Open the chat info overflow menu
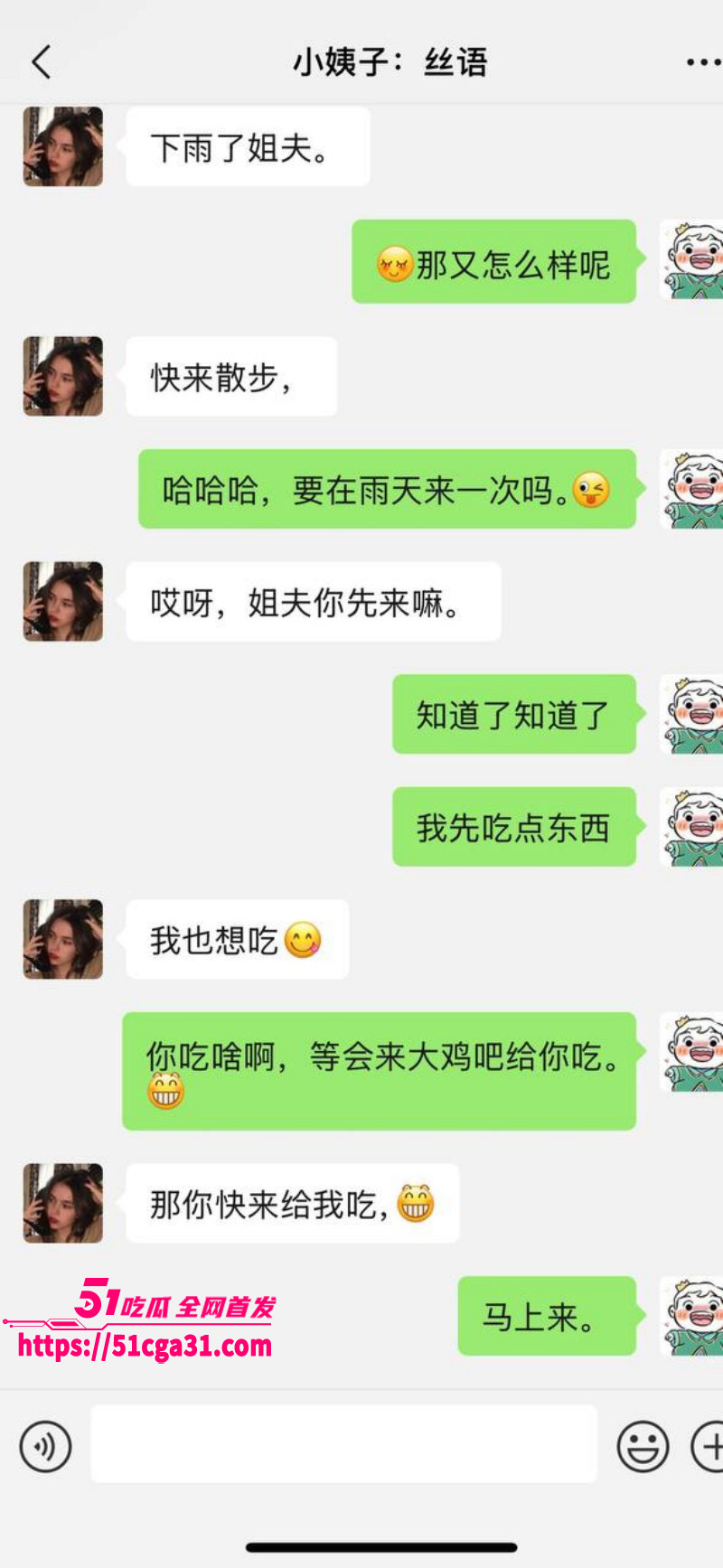Viewport: 723px width, 1568px height. coord(702,62)
